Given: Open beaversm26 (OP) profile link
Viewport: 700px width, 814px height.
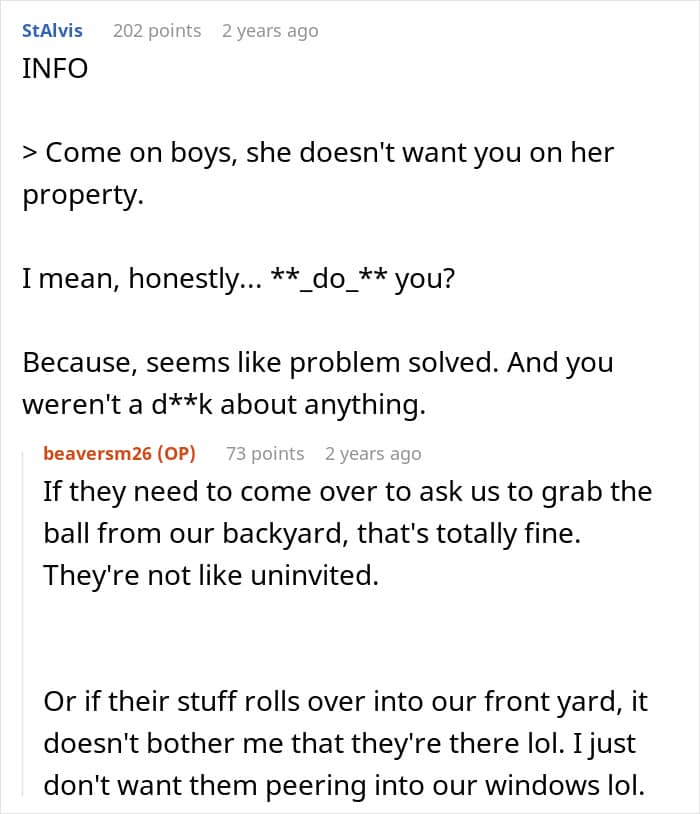Looking at the screenshot, I should point(119,453).
